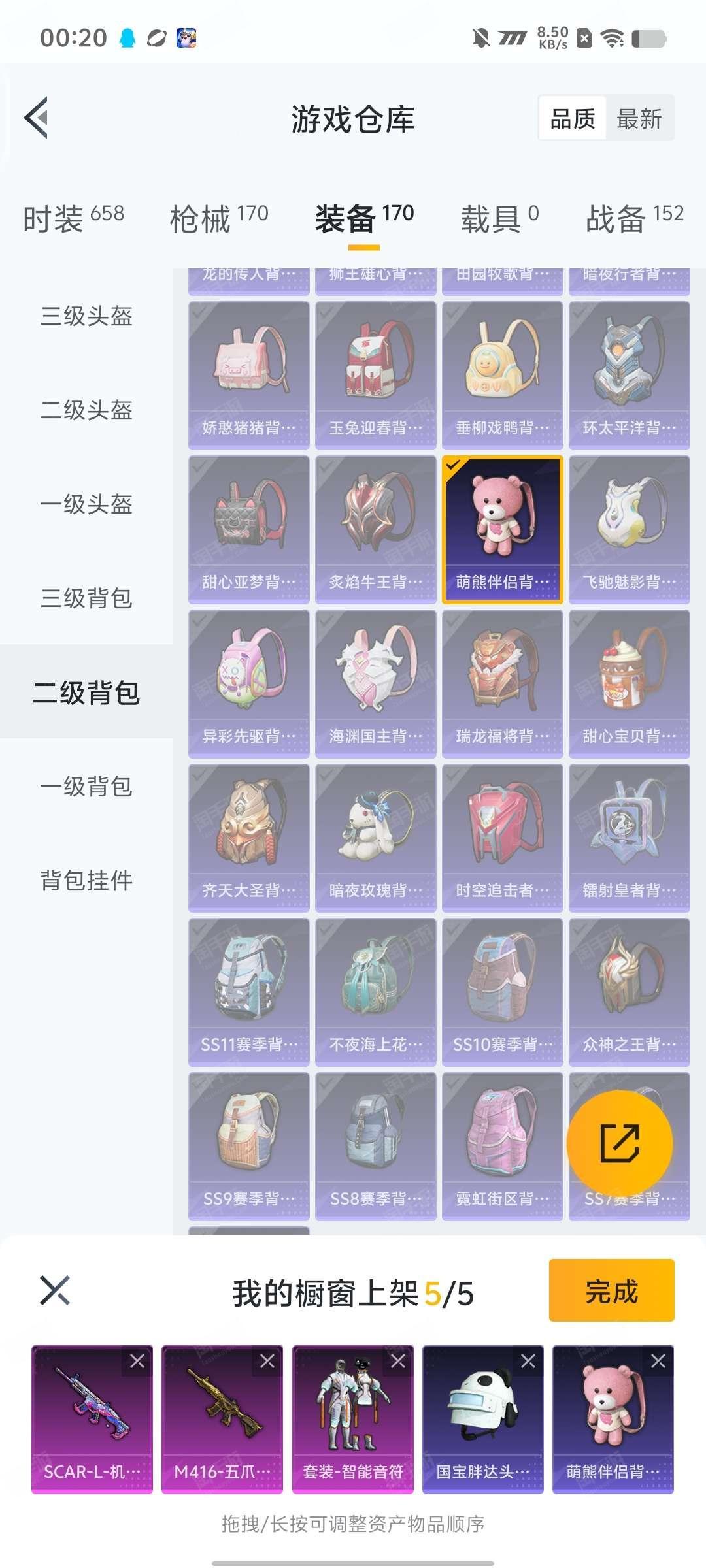
Task: Remove 套装-智能音符 from the showcase
Action: coord(397,1362)
